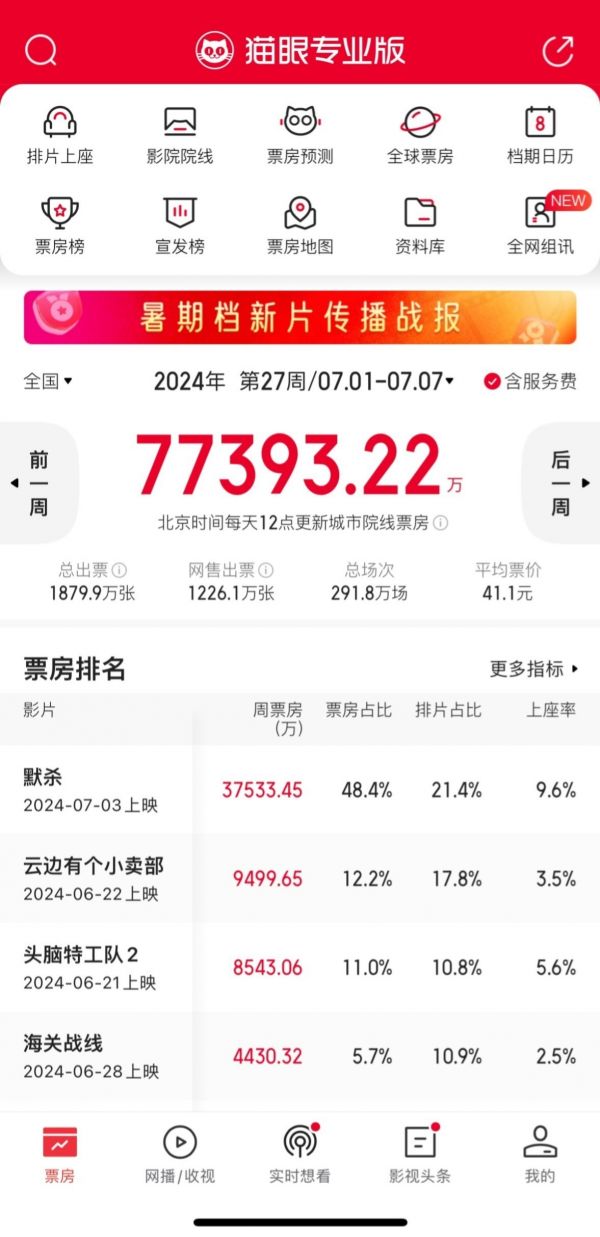
Task: Go to 后一周 next week
Action: click(x=561, y=483)
